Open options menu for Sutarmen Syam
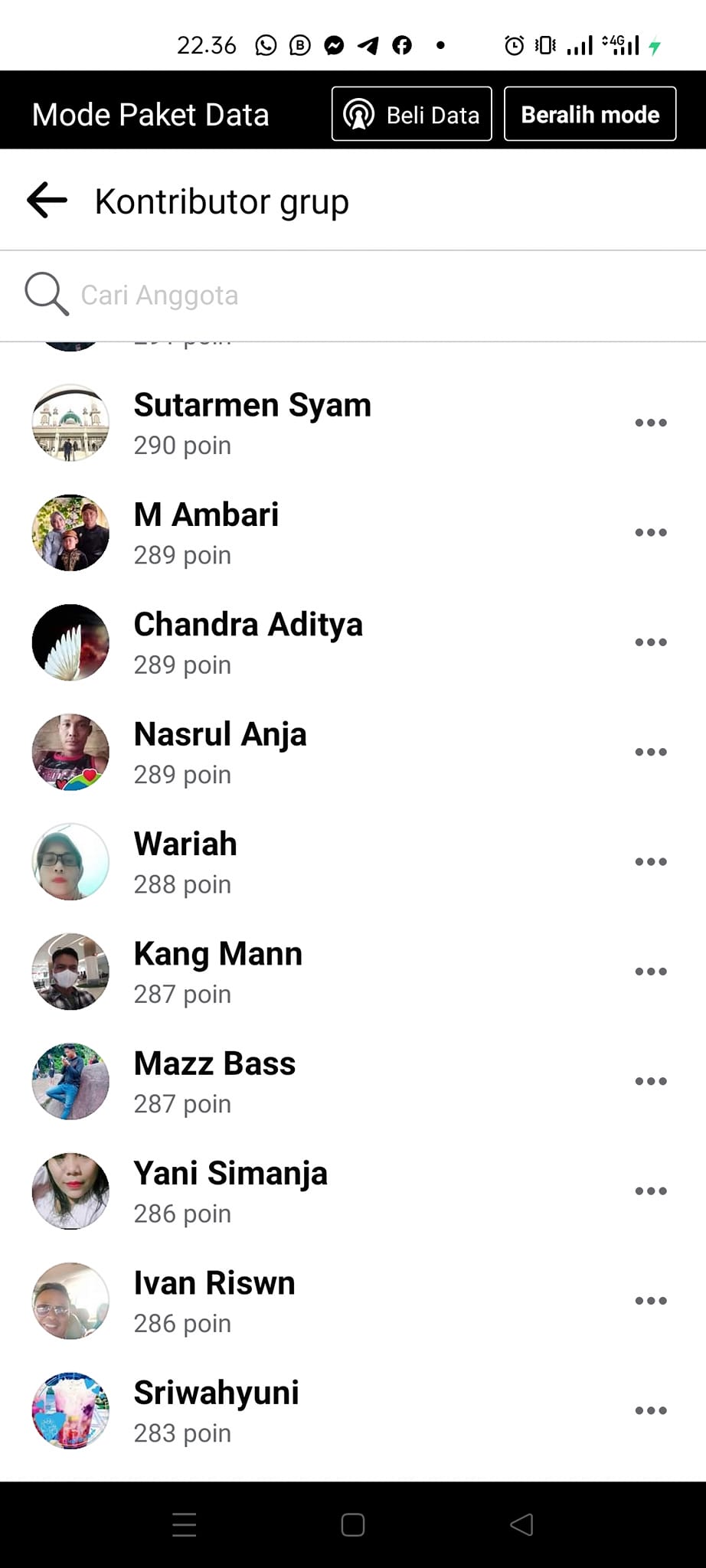 click(x=651, y=423)
